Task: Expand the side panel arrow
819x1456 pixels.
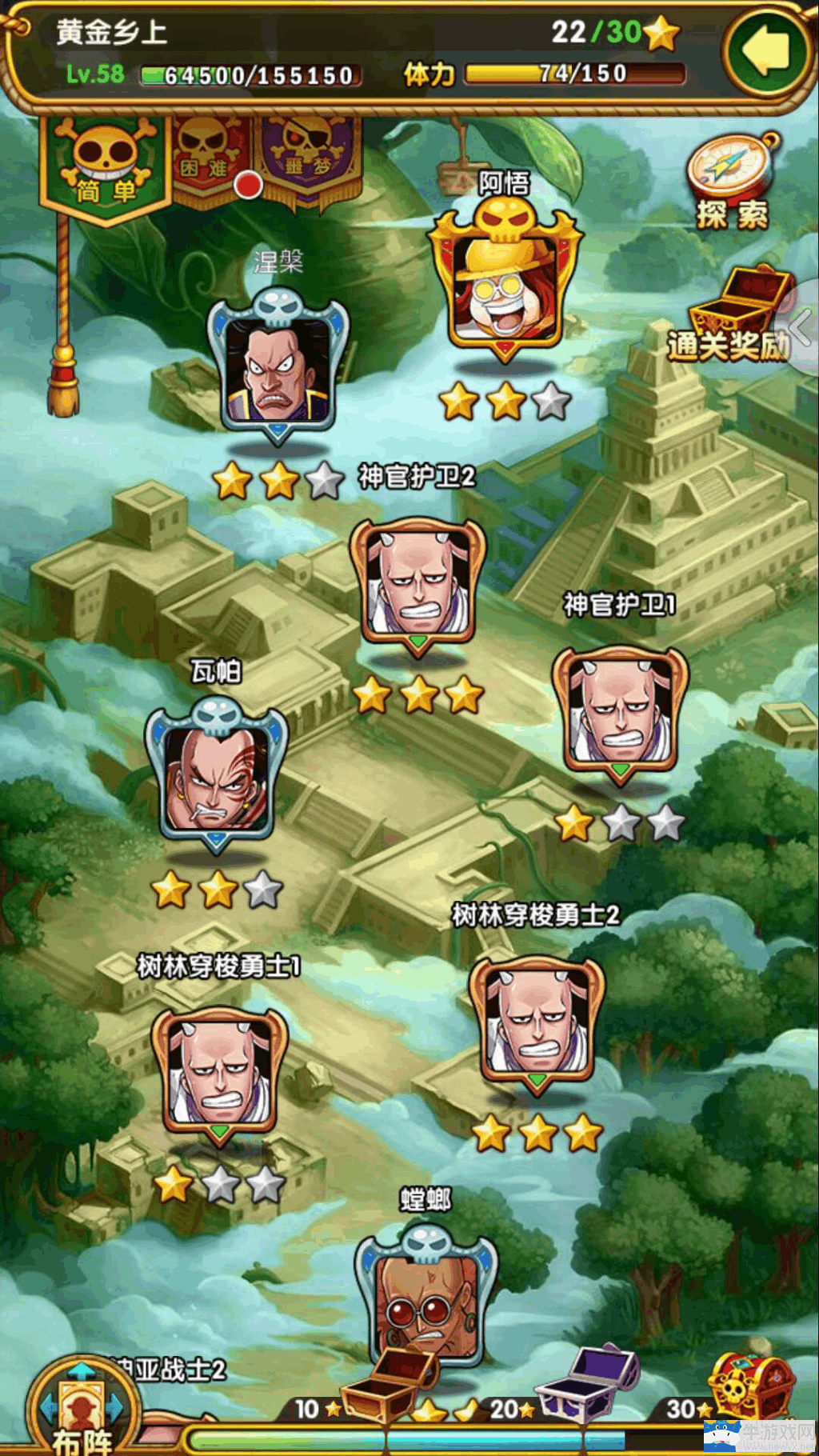Action: (x=800, y=326)
